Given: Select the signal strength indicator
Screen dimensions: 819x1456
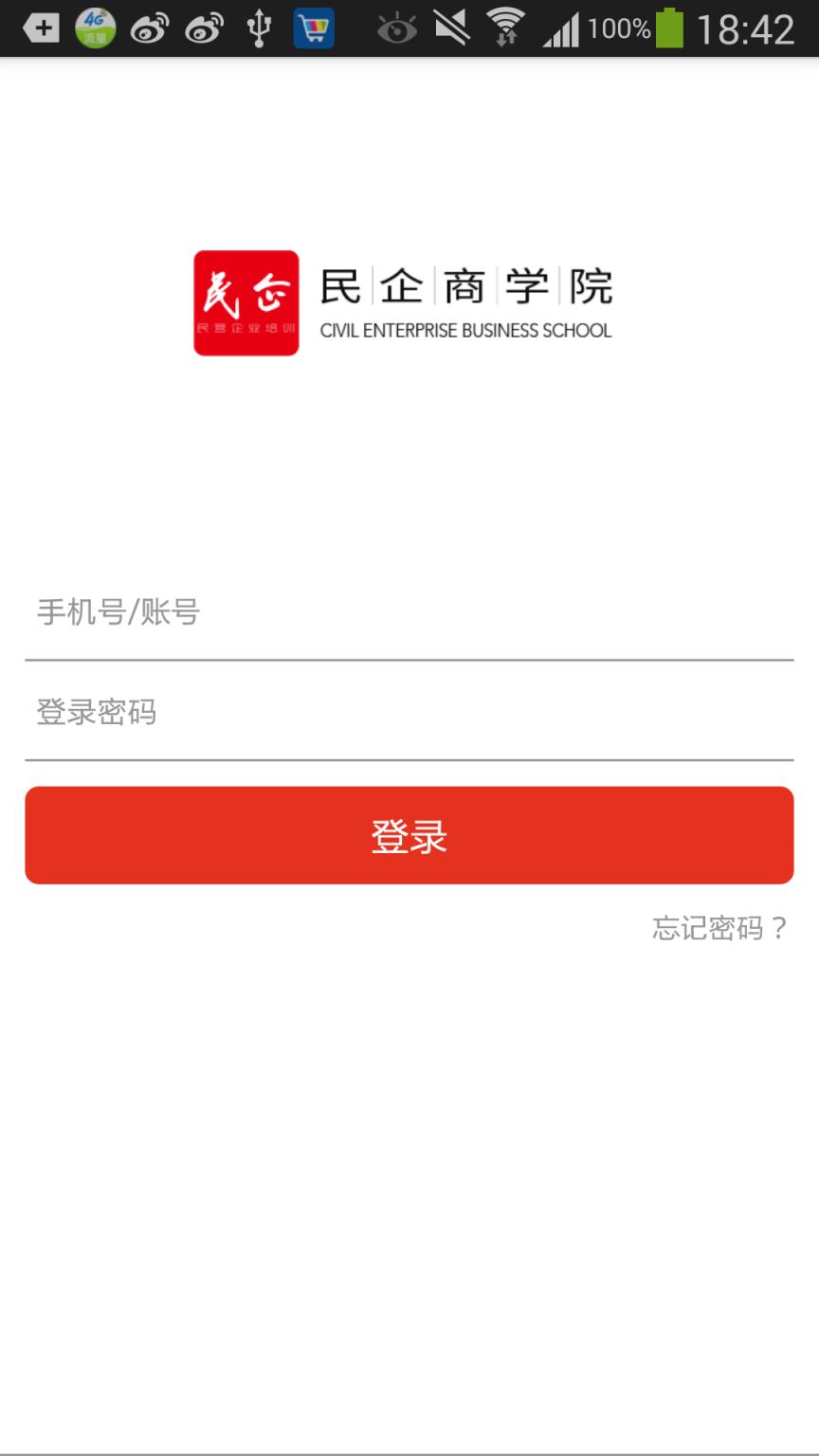Looking at the screenshot, I should (x=559, y=28).
